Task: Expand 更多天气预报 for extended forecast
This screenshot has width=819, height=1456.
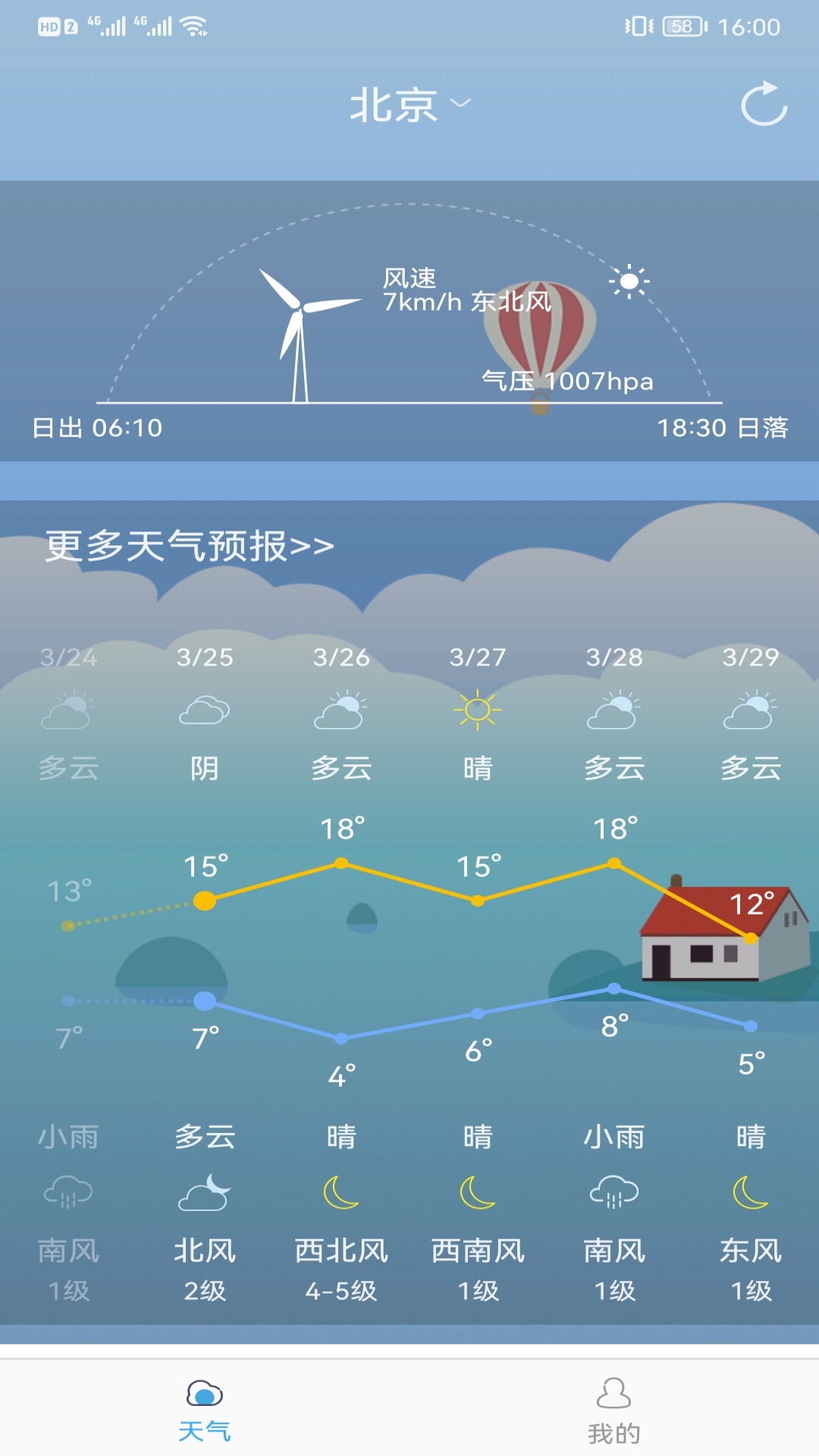Action: click(x=186, y=544)
